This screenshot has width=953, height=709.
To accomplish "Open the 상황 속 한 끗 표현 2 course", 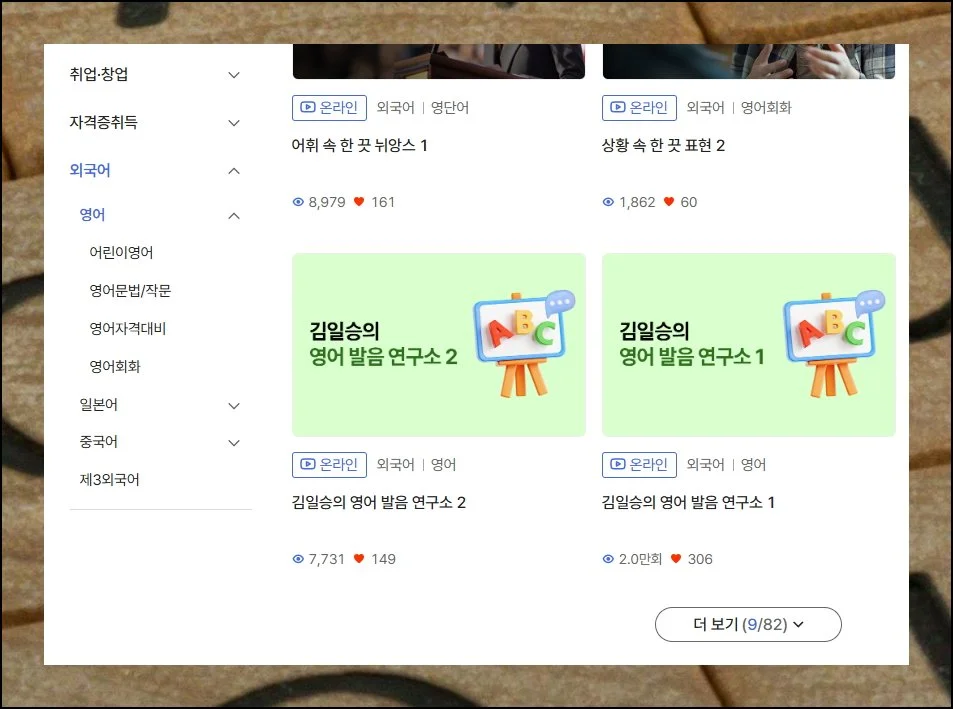I will pyautogui.click(x=663, y=146).
